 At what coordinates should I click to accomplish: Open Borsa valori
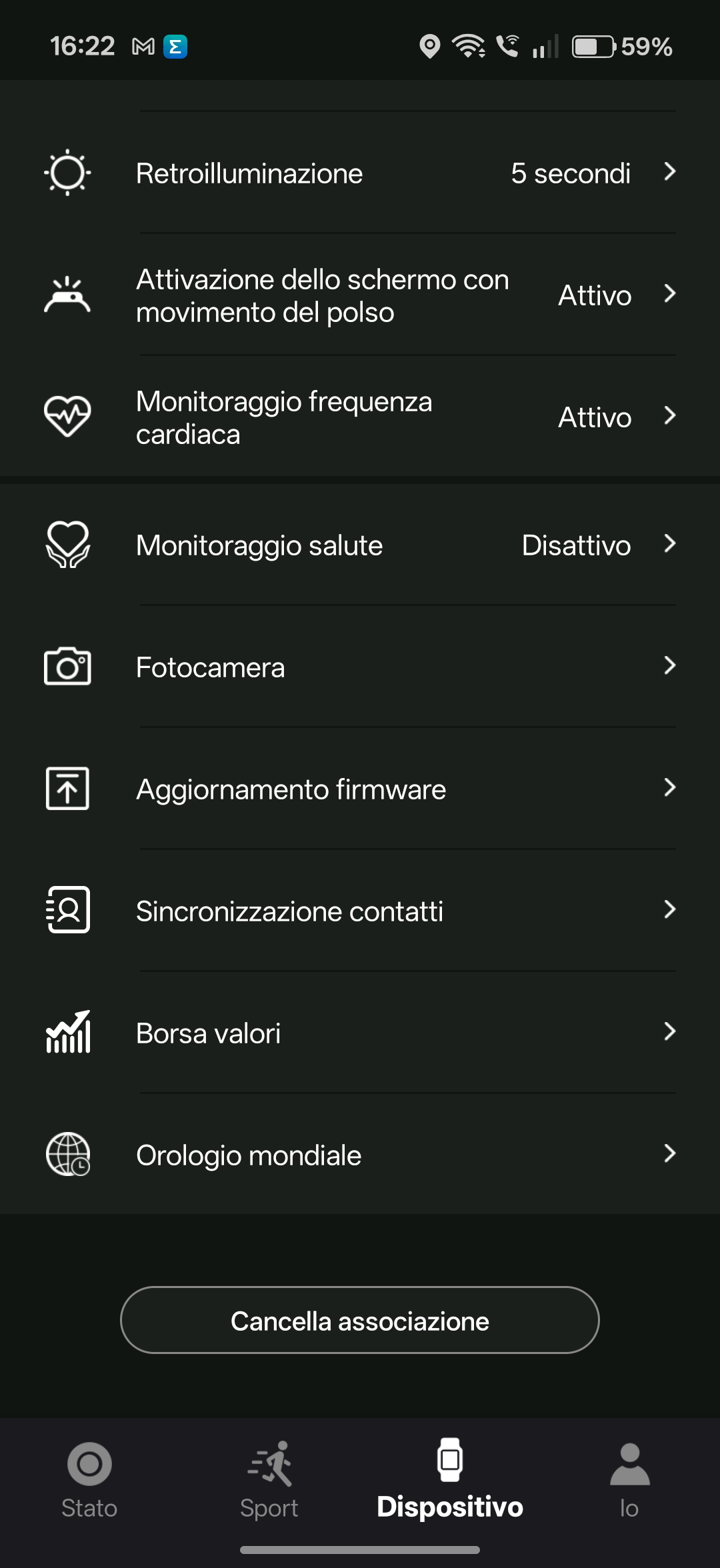tap(360, 1033)
